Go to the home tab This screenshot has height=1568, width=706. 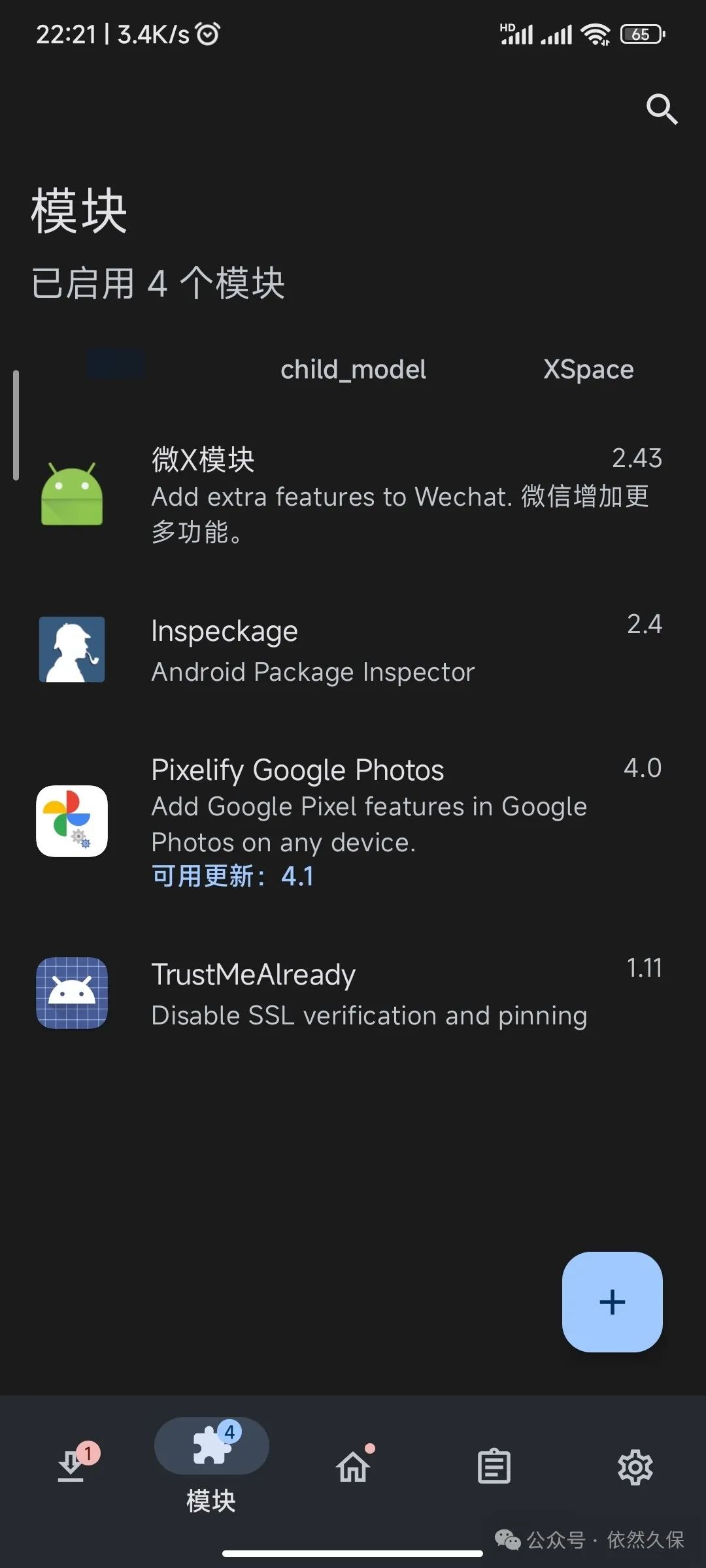pos(353,1467)
